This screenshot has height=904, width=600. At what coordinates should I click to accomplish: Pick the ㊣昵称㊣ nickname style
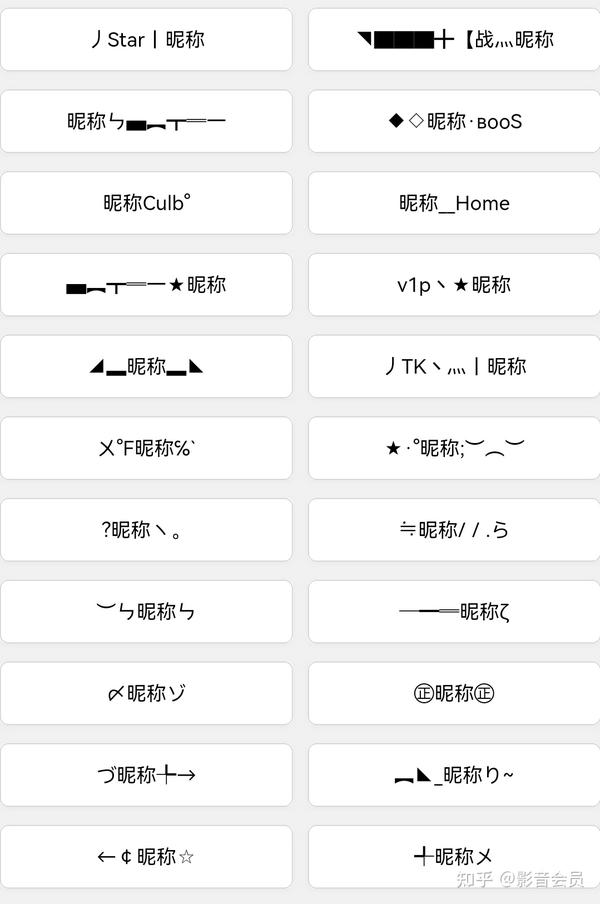454,693
